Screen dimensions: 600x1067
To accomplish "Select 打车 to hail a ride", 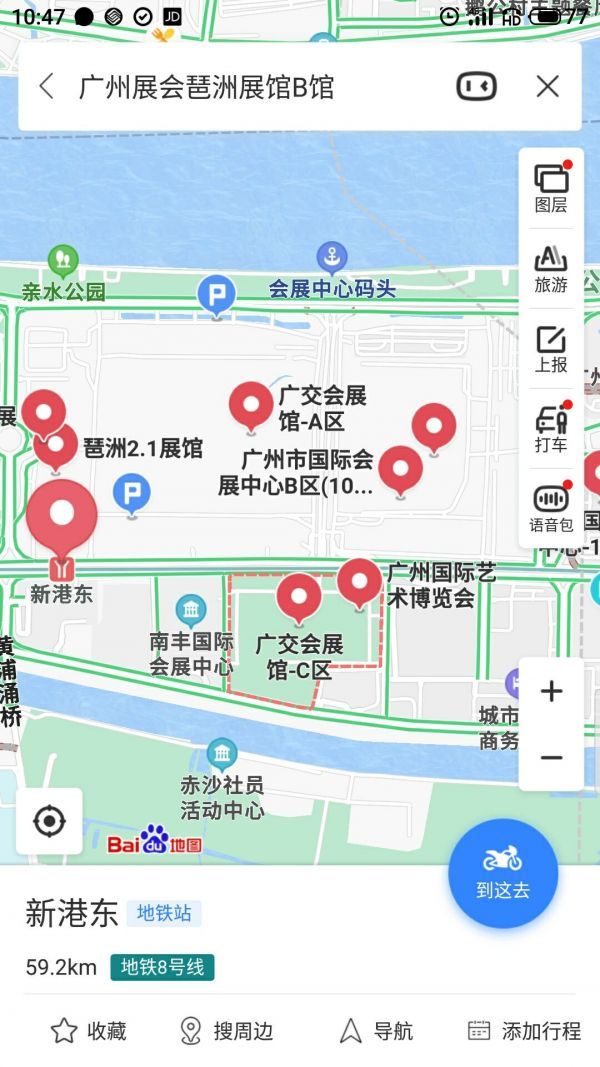I will pos(551,428).
